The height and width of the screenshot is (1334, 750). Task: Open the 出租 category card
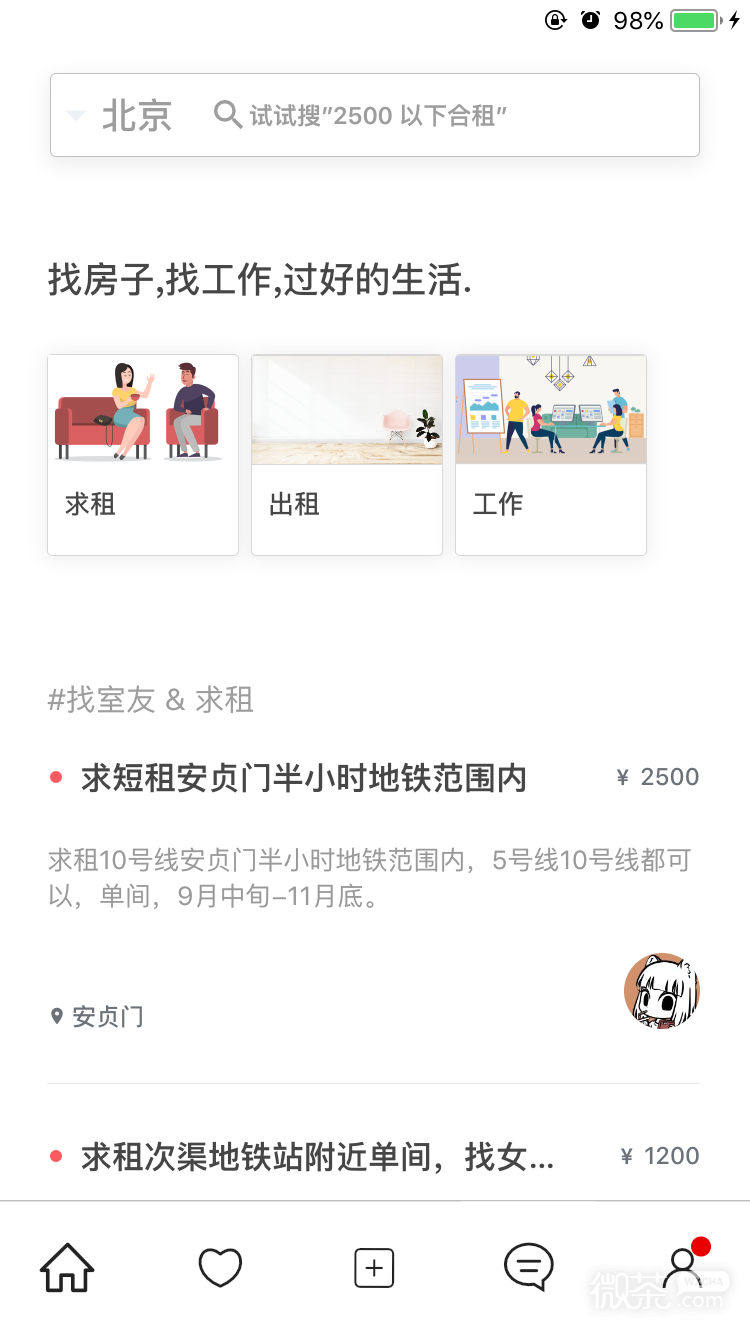[347, 455]
